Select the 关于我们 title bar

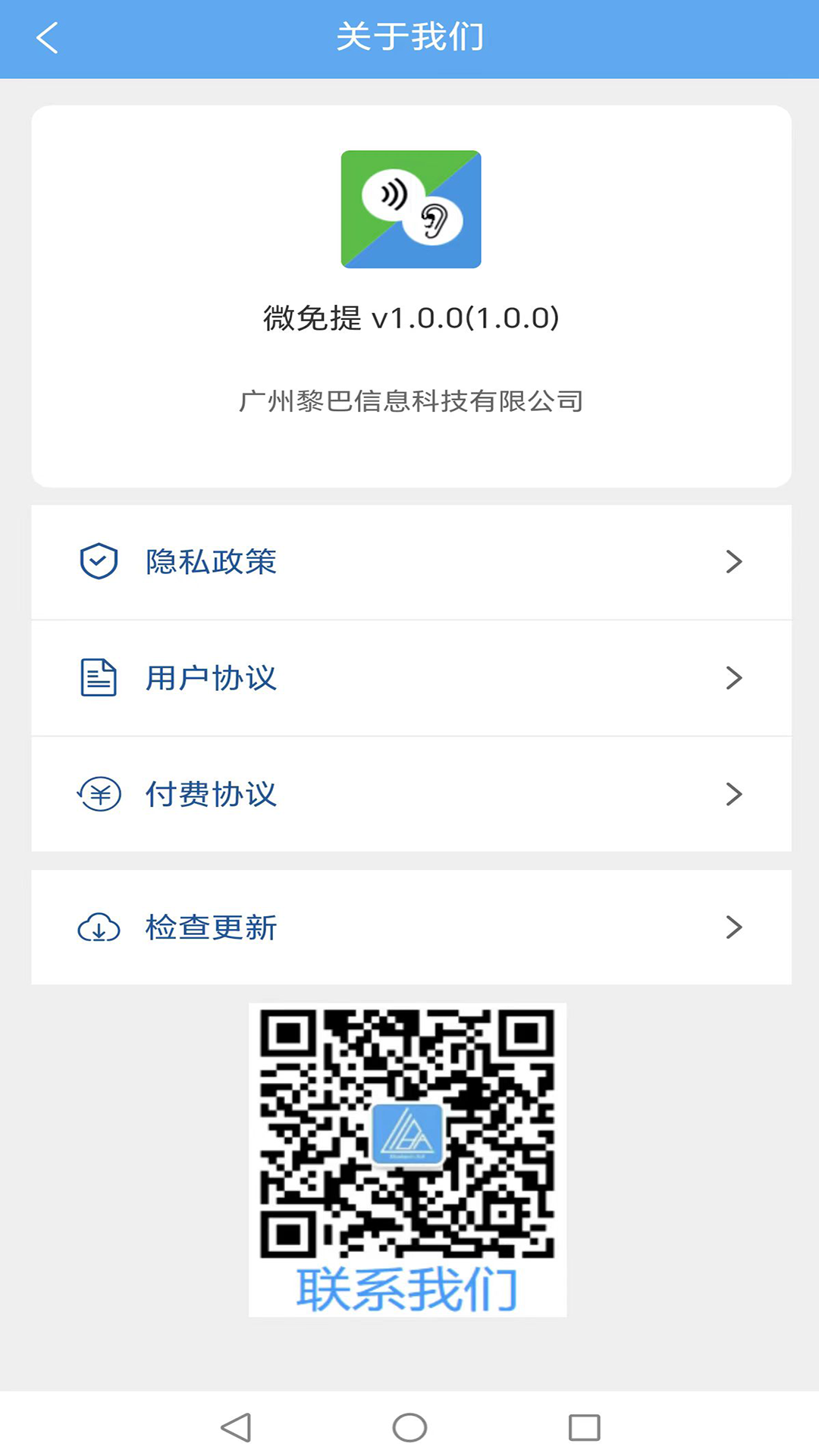point(409,36)
